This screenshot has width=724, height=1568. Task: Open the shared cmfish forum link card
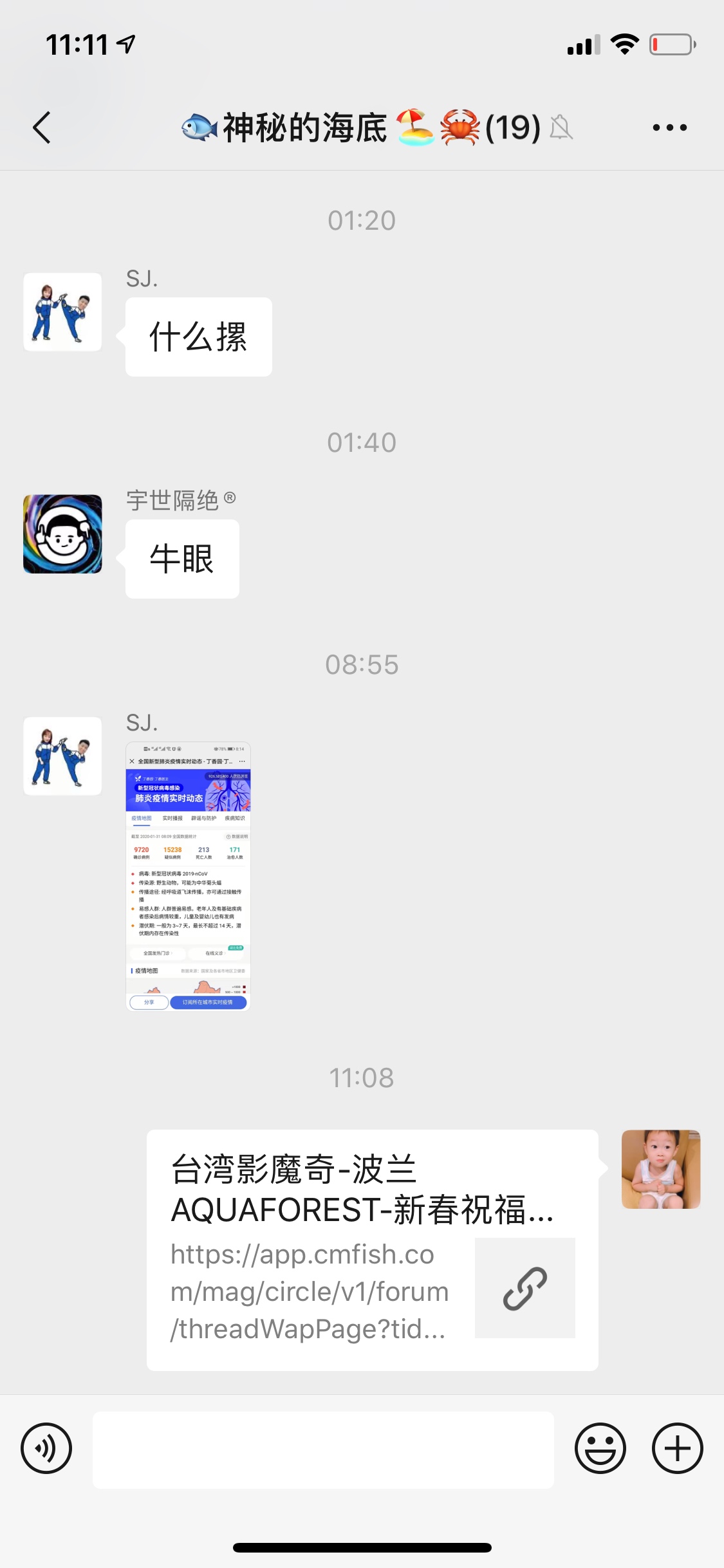[x=372, y=1249]
